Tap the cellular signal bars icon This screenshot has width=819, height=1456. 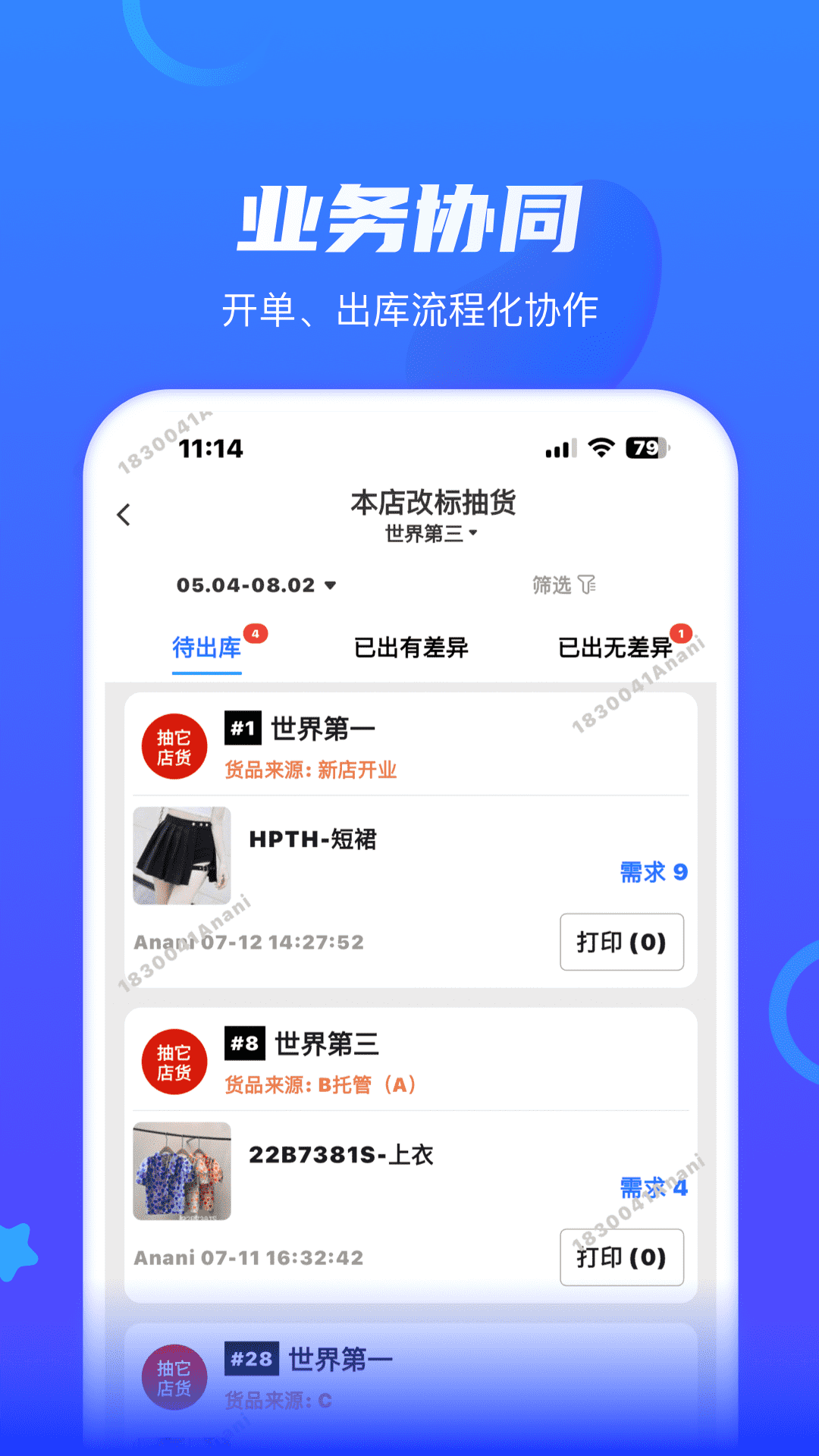559,448
